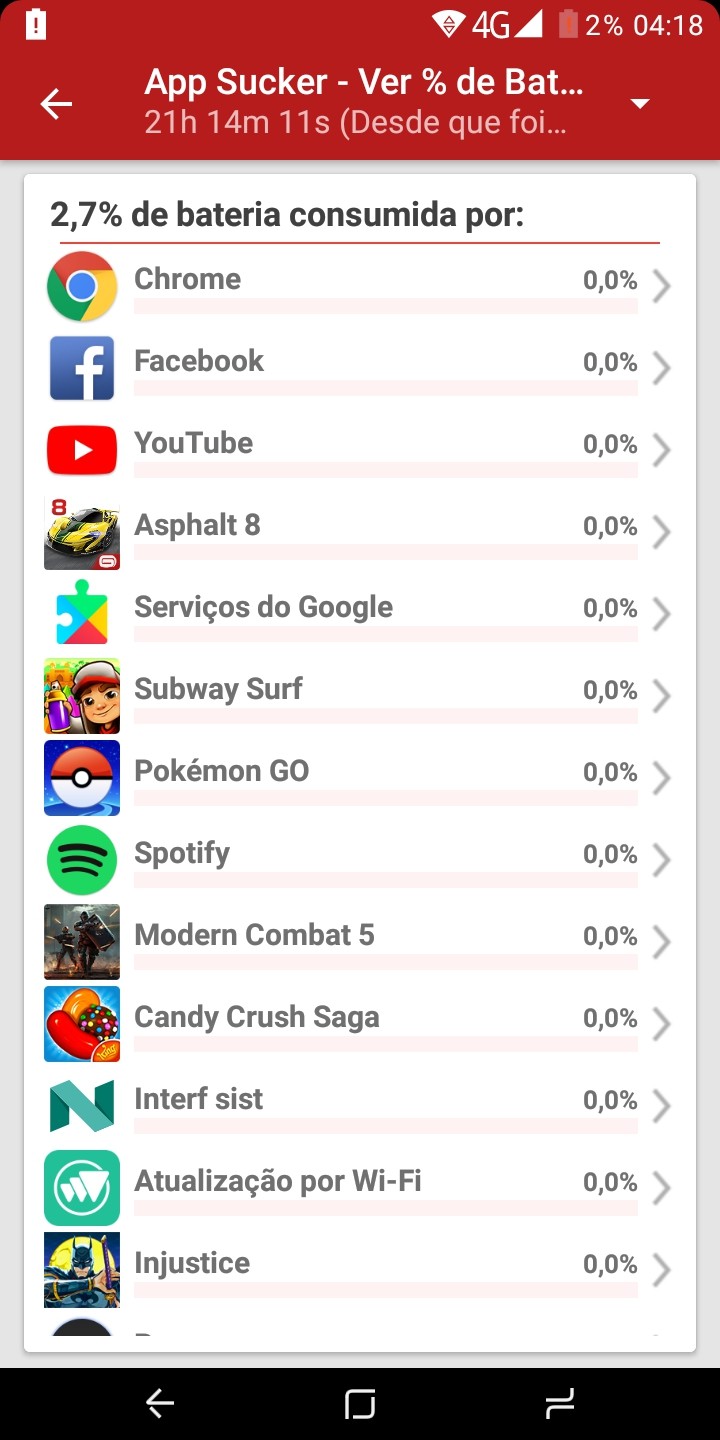This screenshot has height=1440, width=720.
Task: View Facebook battery consumption
Action: click(360, 369)
